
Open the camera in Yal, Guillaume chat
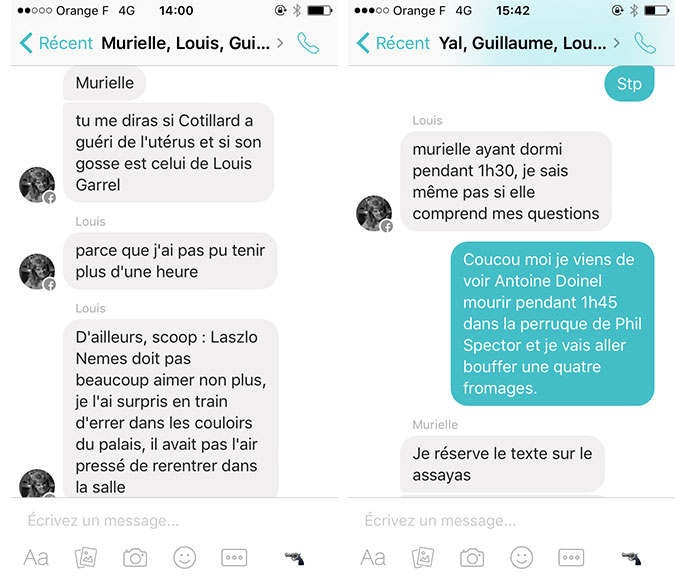pos(471,558)
